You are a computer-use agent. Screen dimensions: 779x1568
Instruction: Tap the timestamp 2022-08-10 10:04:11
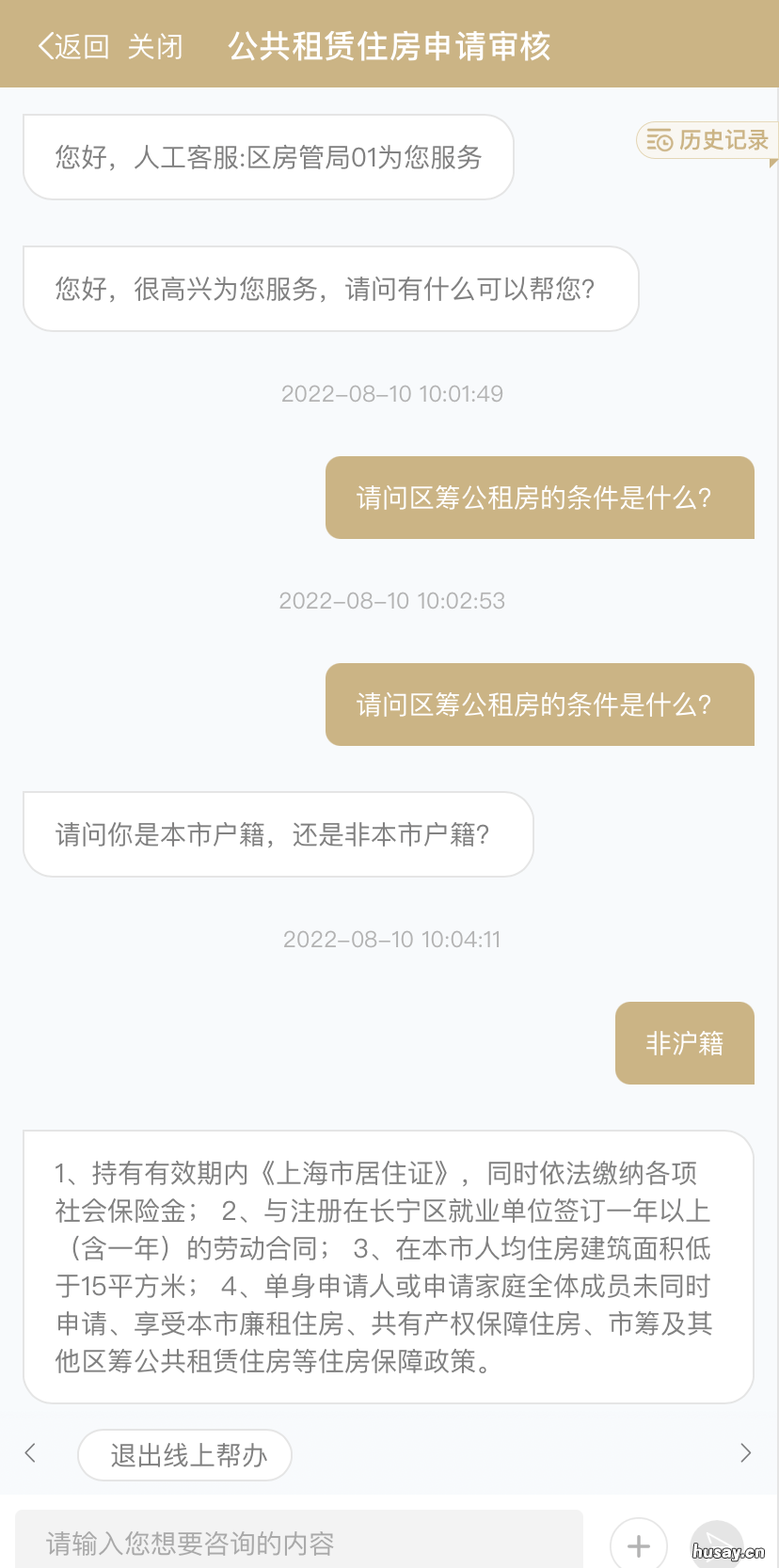click(x=392, y=939)
